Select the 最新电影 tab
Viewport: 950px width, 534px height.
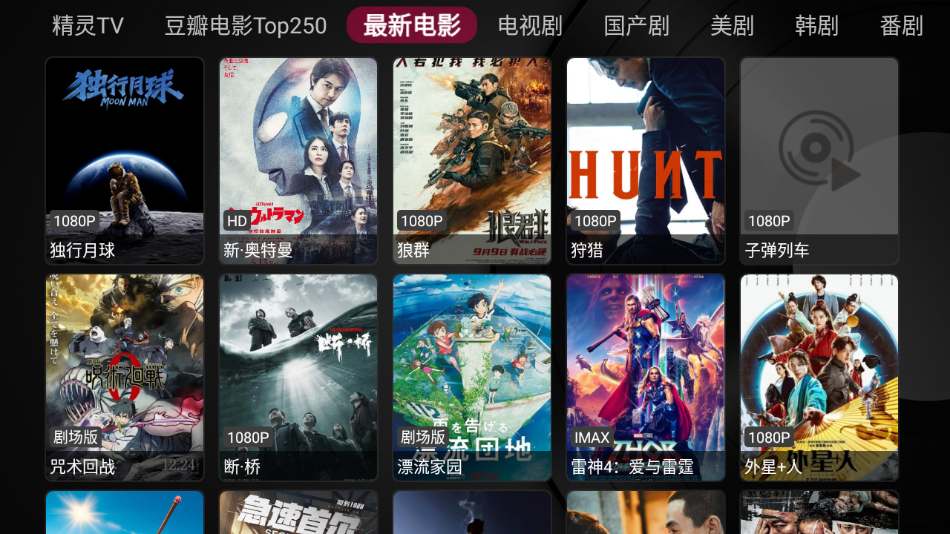point(412,26)
